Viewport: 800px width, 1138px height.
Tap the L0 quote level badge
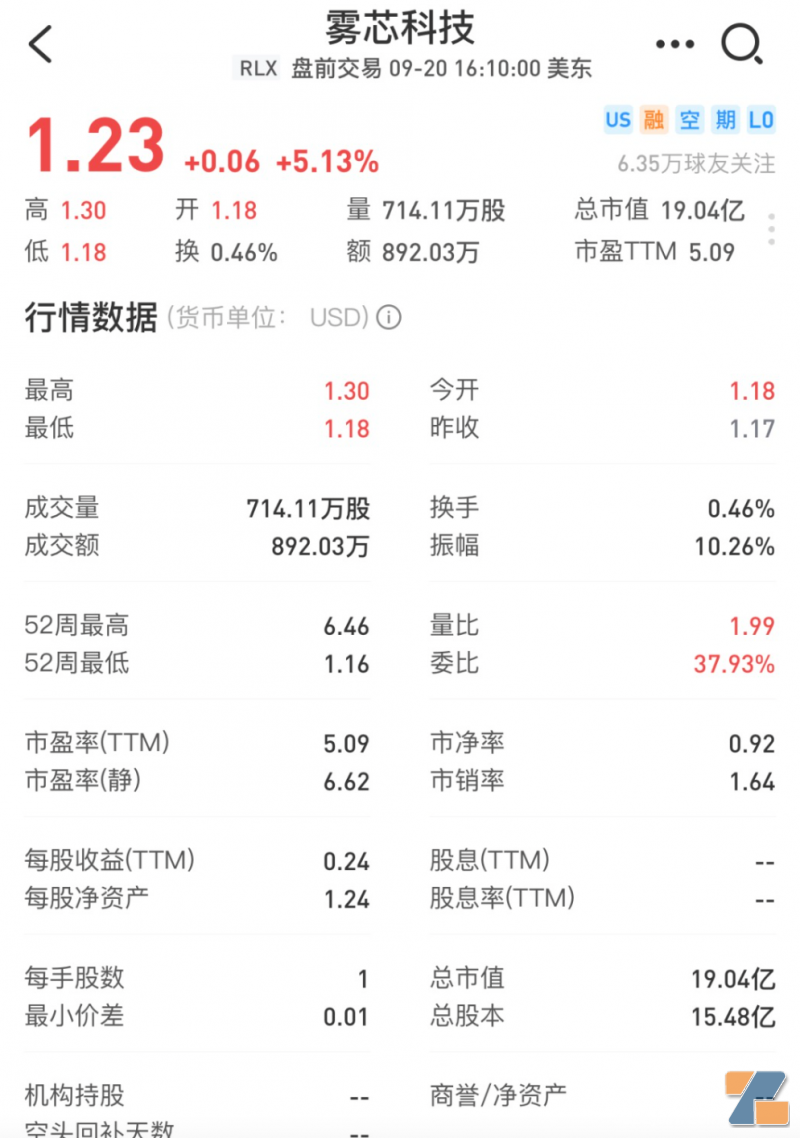click(x=760, y=120)
